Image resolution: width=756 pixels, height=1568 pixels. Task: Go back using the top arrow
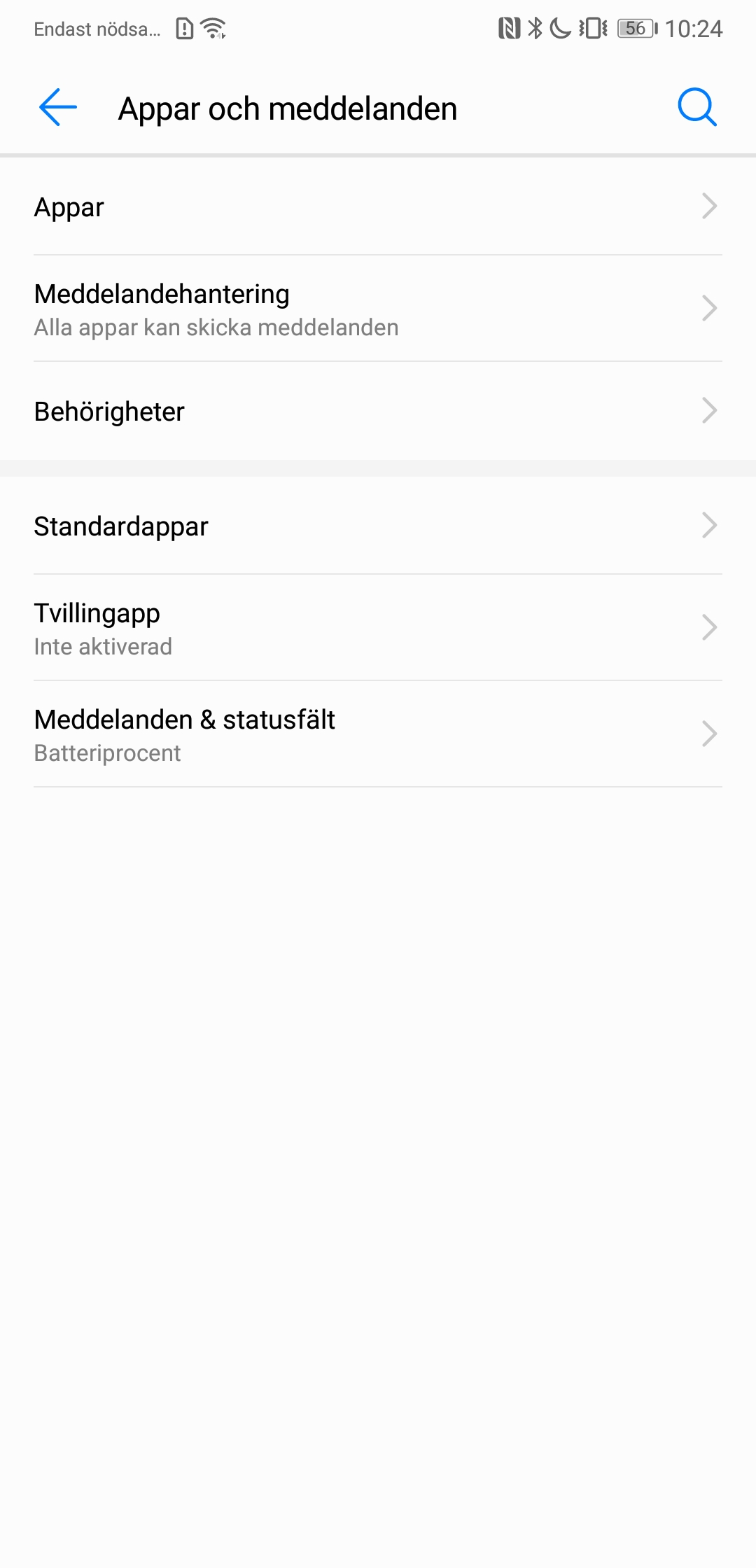click(58, 108)
